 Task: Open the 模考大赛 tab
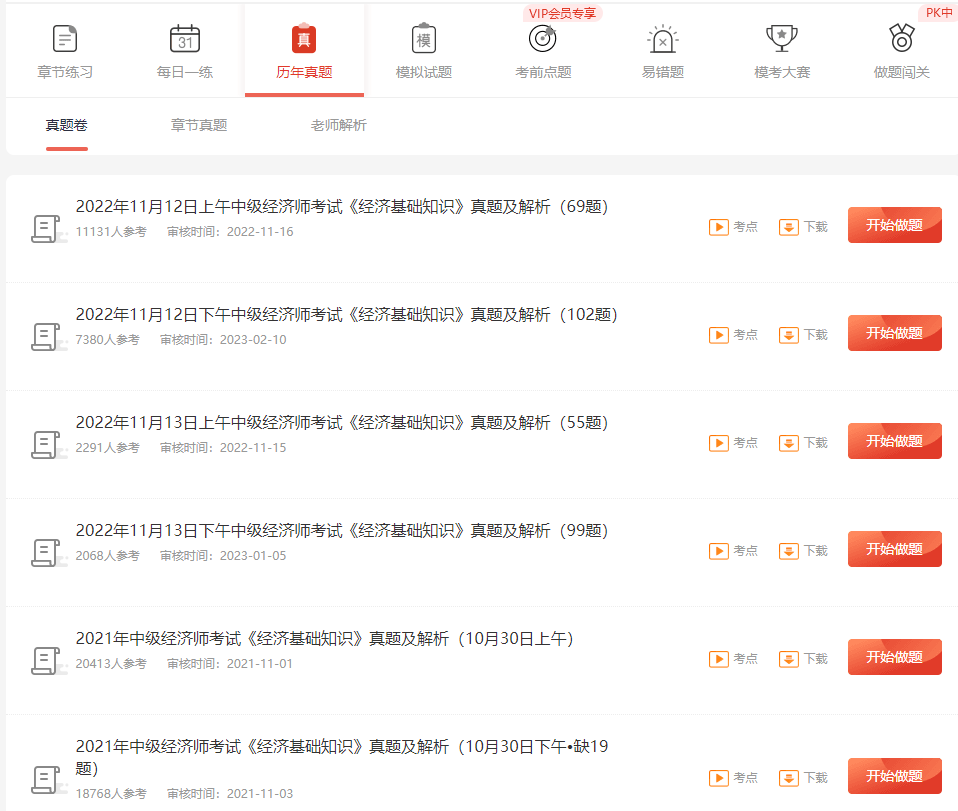[x=782, y=52]
